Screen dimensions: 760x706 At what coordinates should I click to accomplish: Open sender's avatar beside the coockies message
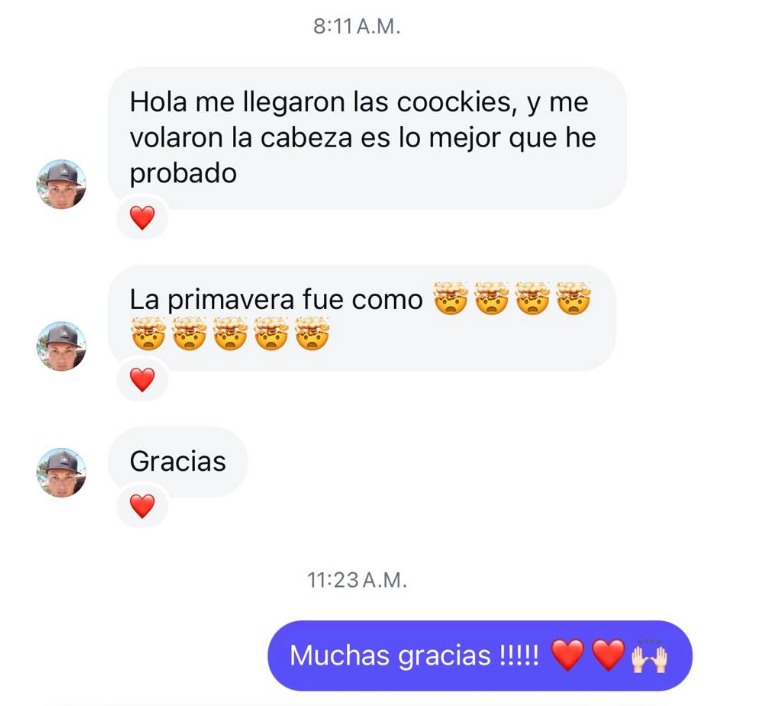[x=62, y=184]
